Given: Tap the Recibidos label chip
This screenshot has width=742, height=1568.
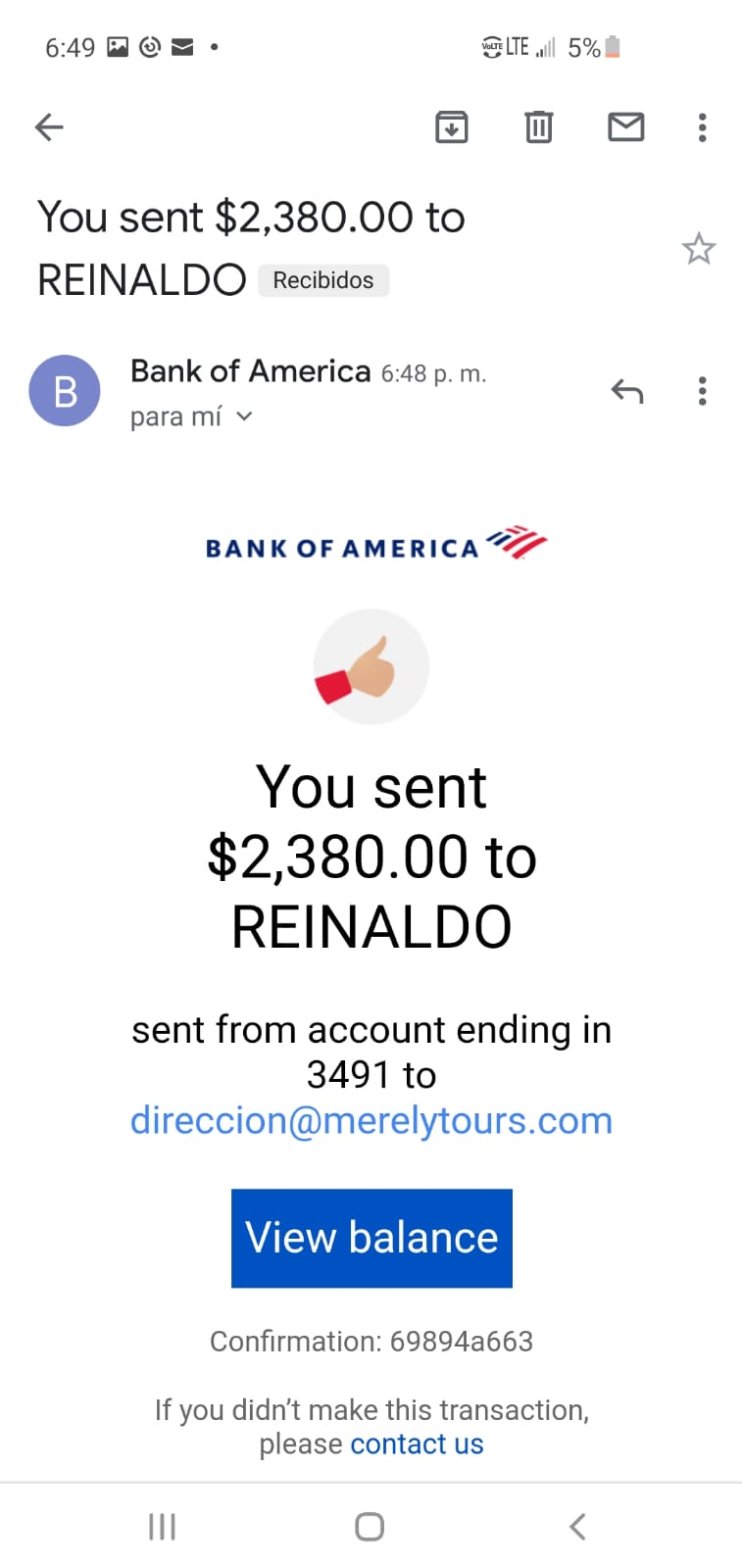Looking at the screenshot, I should click(323, 280).
